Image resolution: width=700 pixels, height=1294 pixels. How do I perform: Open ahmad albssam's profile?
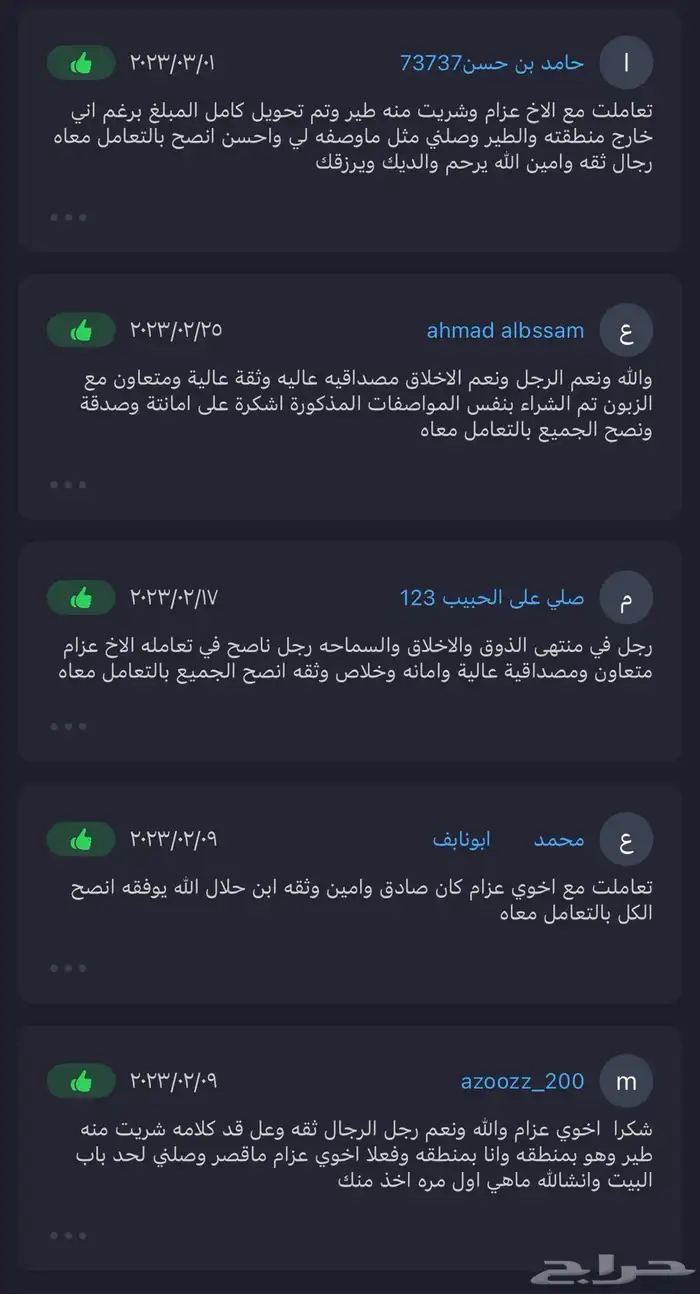pos(505,331)
